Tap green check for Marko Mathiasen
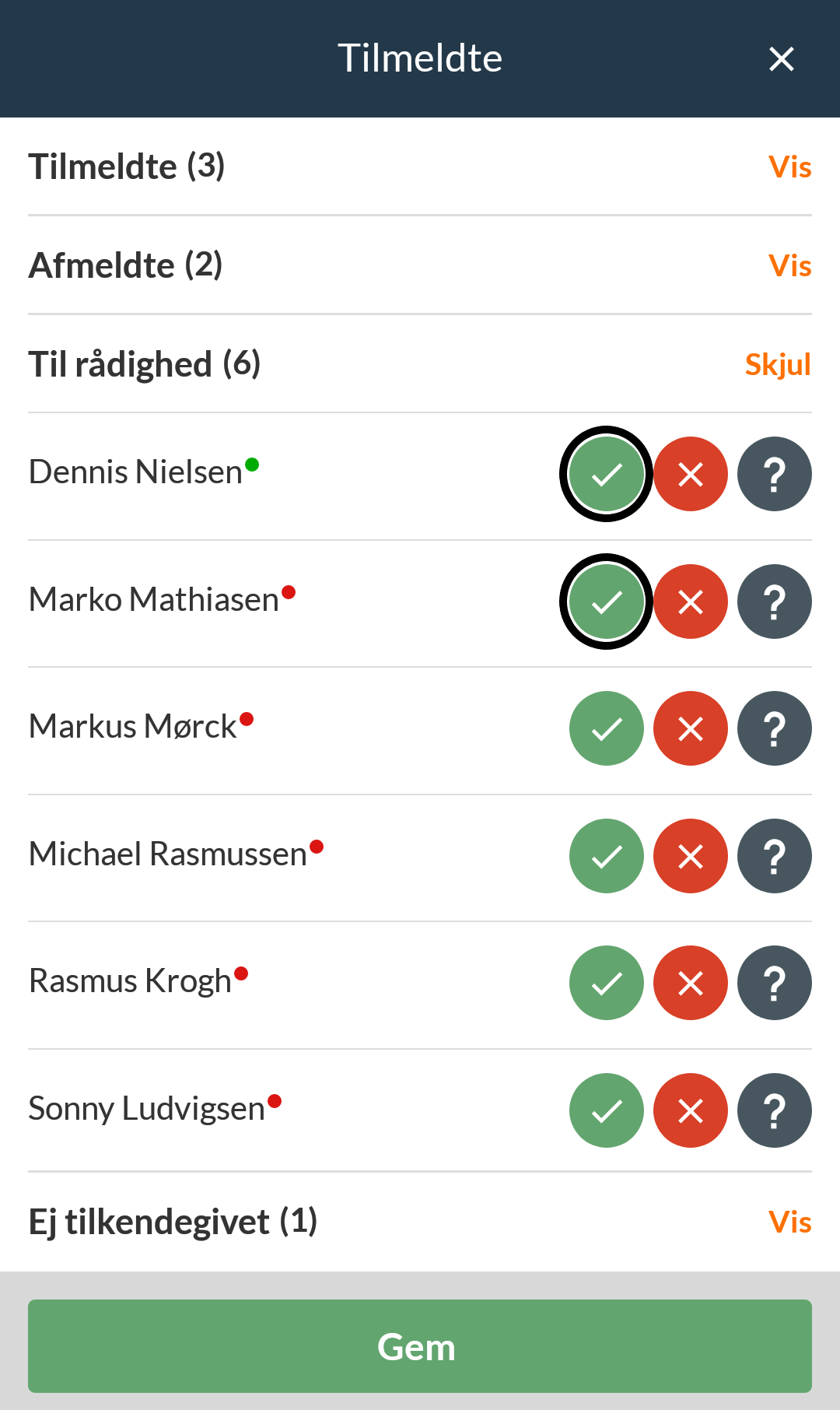The width and height of the screenshot is (840, 1410). [606, 602]
